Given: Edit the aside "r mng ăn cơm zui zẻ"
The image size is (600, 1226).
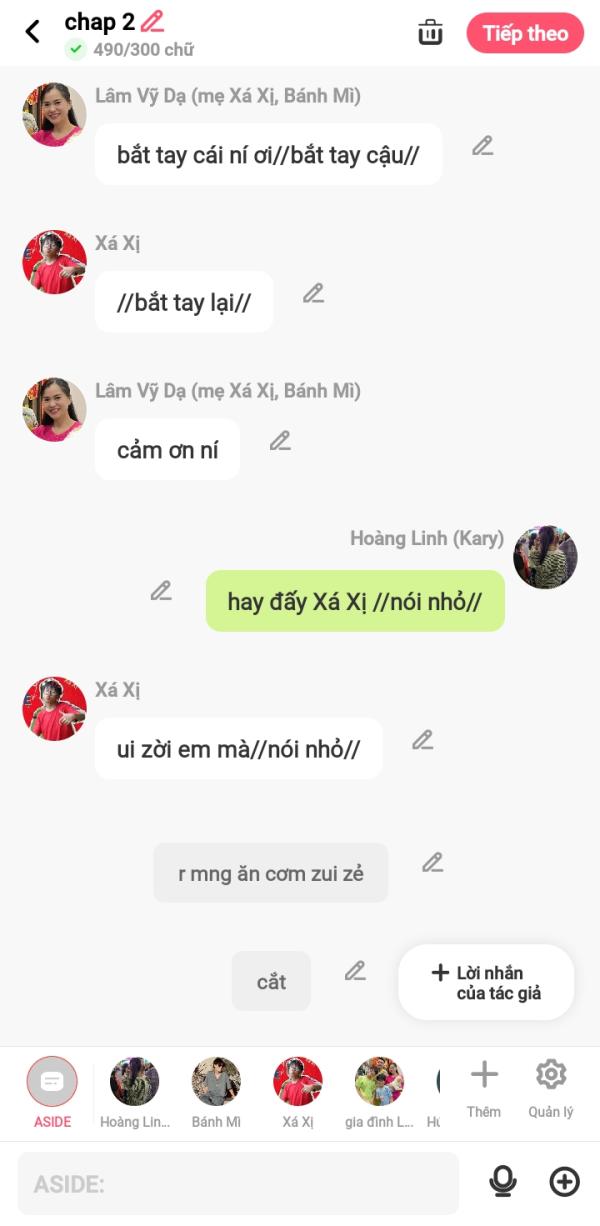Looking at the screenshot, I should coord(432,863).
